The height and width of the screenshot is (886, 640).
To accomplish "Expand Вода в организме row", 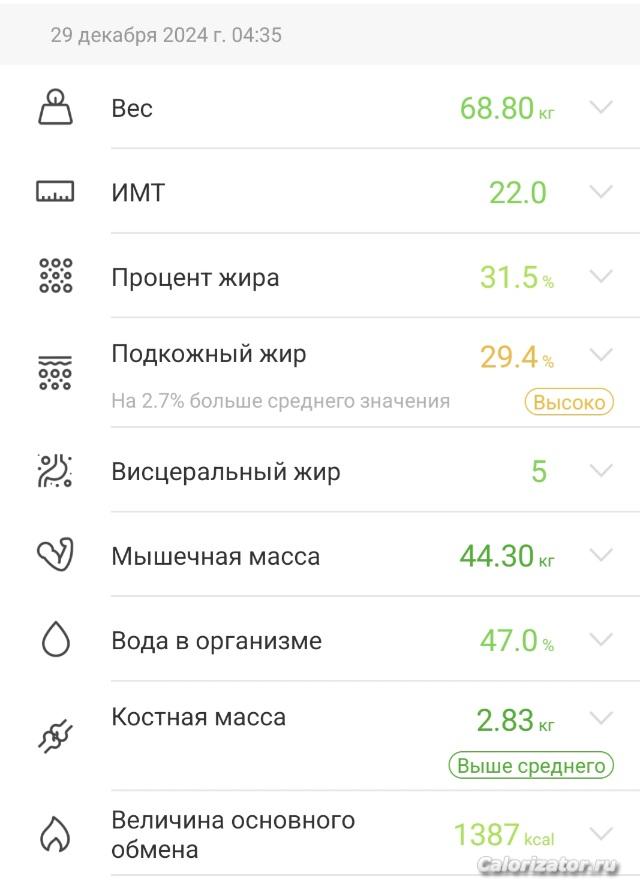I will pyautogui.click(x=601, y=639).
